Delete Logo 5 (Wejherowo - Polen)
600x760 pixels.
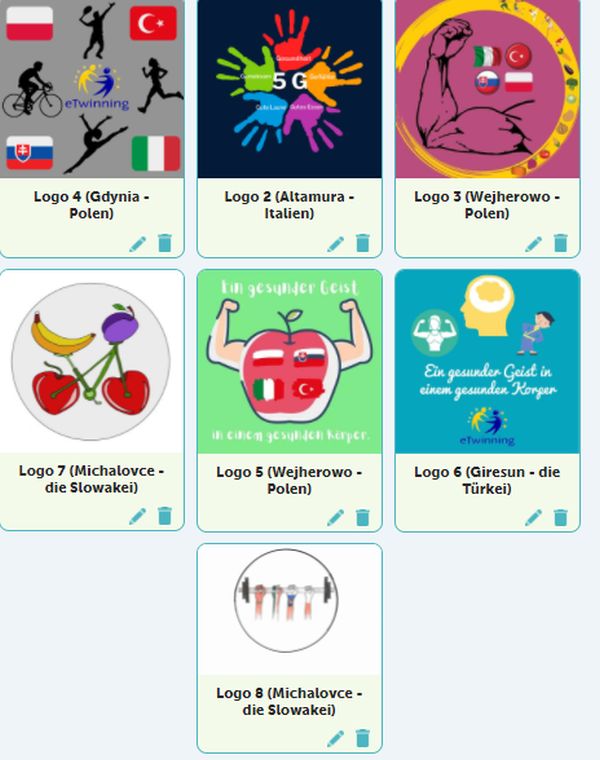(363, 516)
